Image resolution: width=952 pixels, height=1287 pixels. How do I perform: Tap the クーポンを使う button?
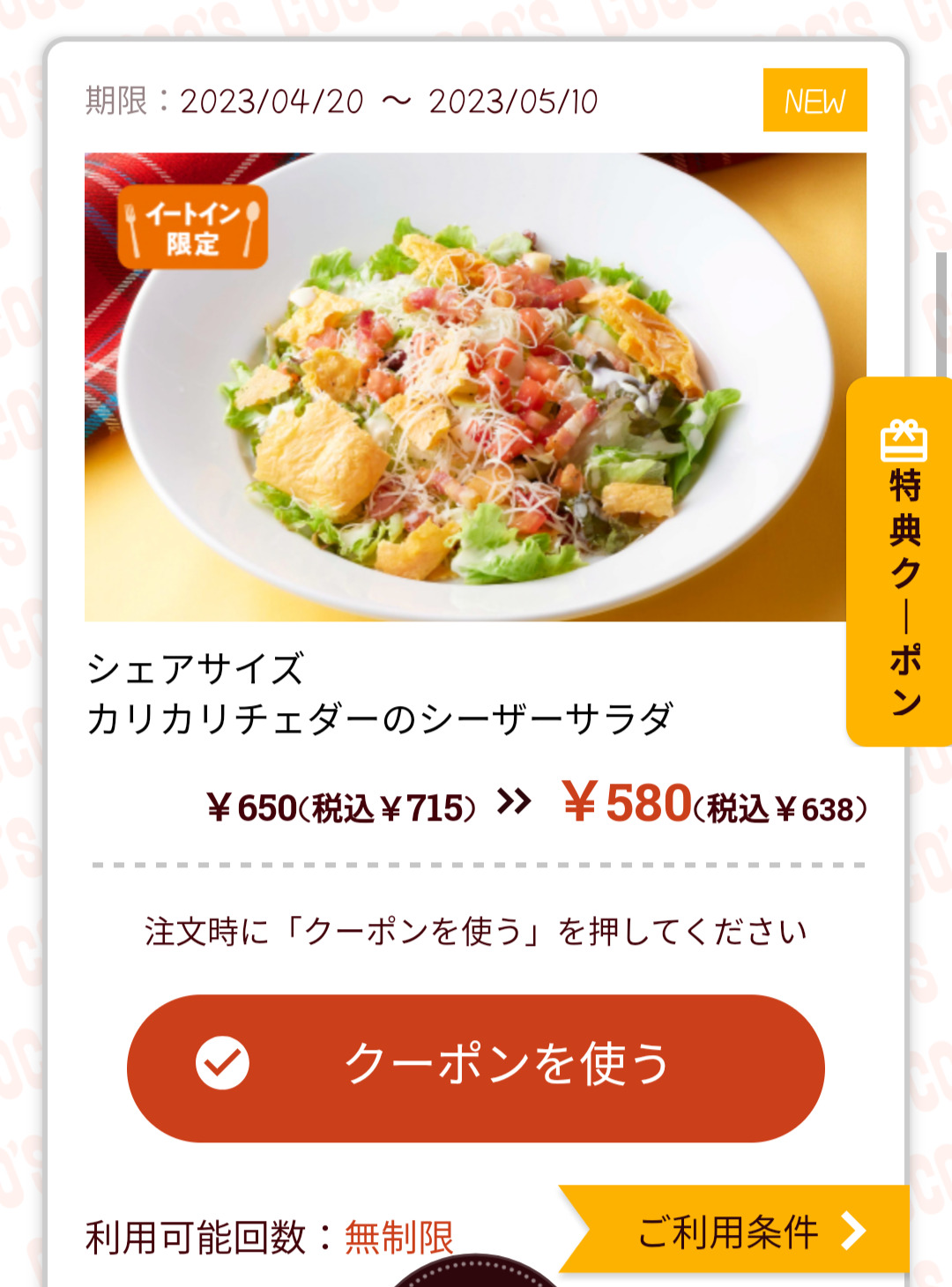(475, 1067)
